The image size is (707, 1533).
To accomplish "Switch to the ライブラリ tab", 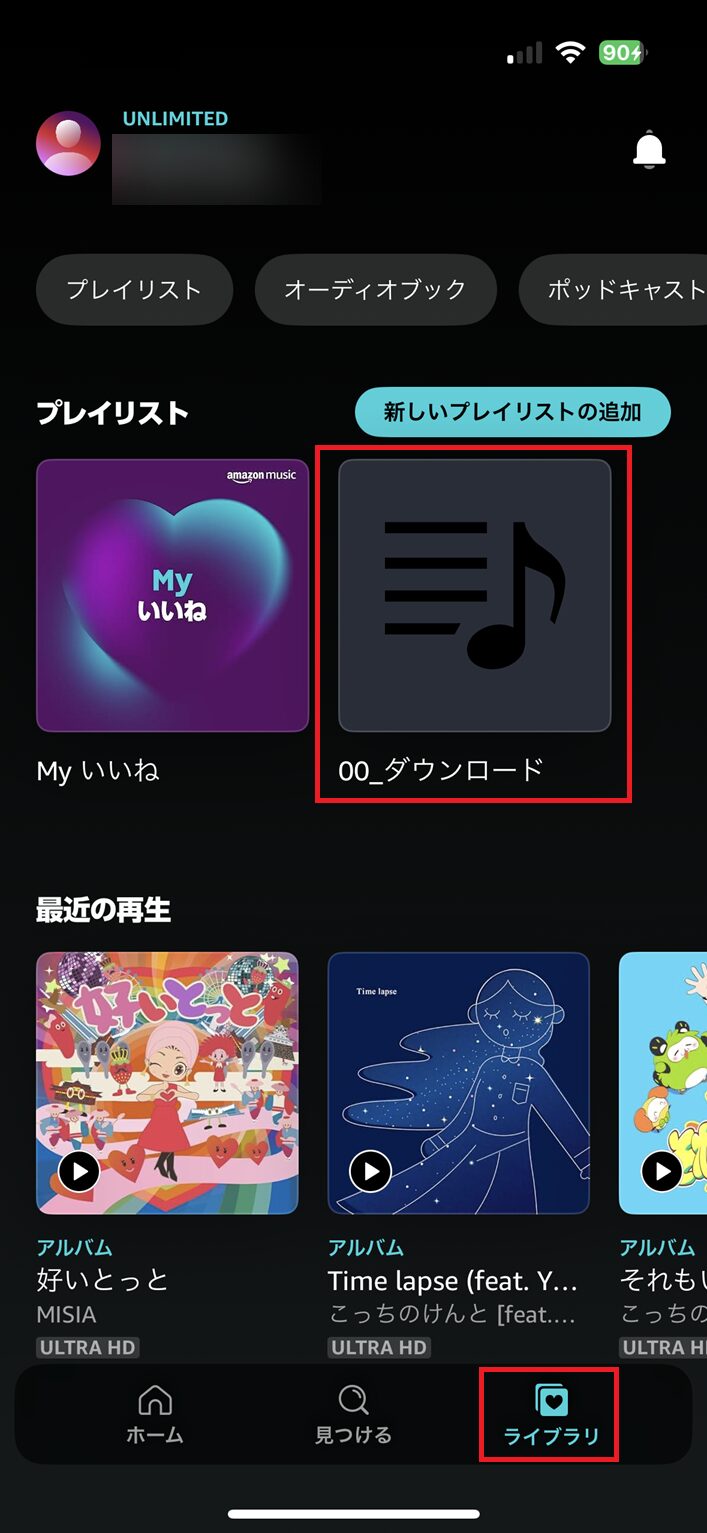I will click(551, 1414).
